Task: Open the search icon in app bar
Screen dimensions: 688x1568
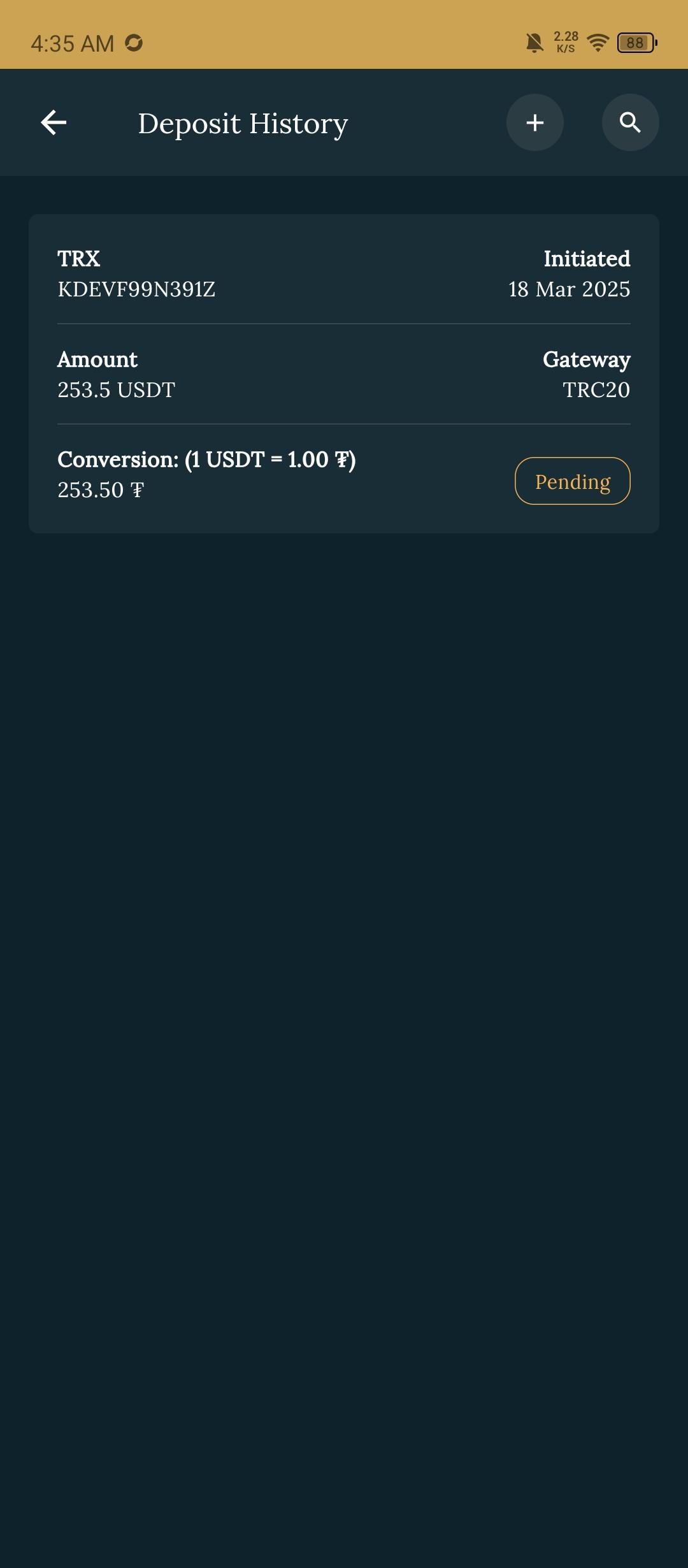Action: (x=630, y=122)
